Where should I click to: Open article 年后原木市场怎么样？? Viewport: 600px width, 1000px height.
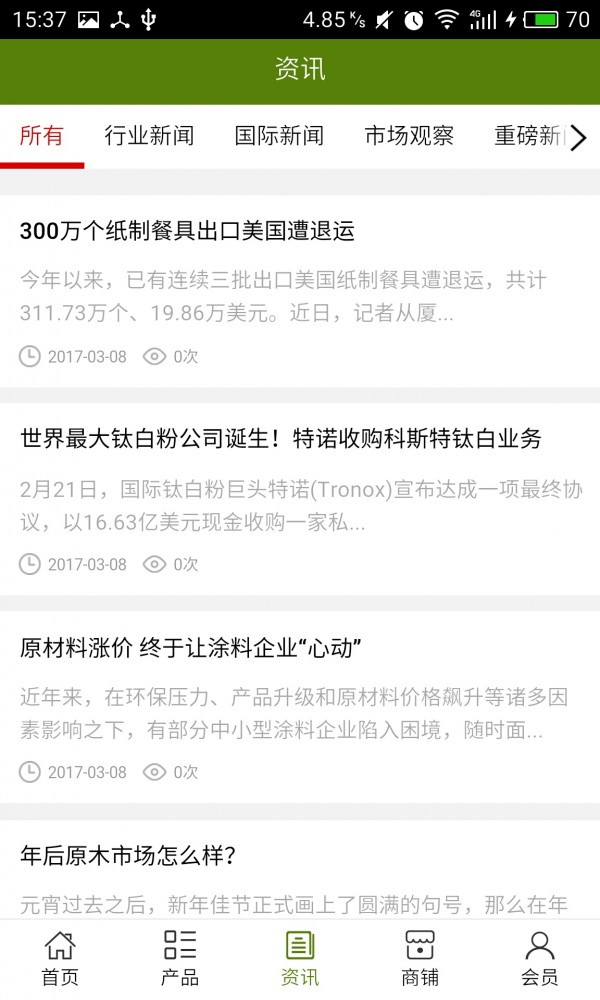[x=128, y=856]
